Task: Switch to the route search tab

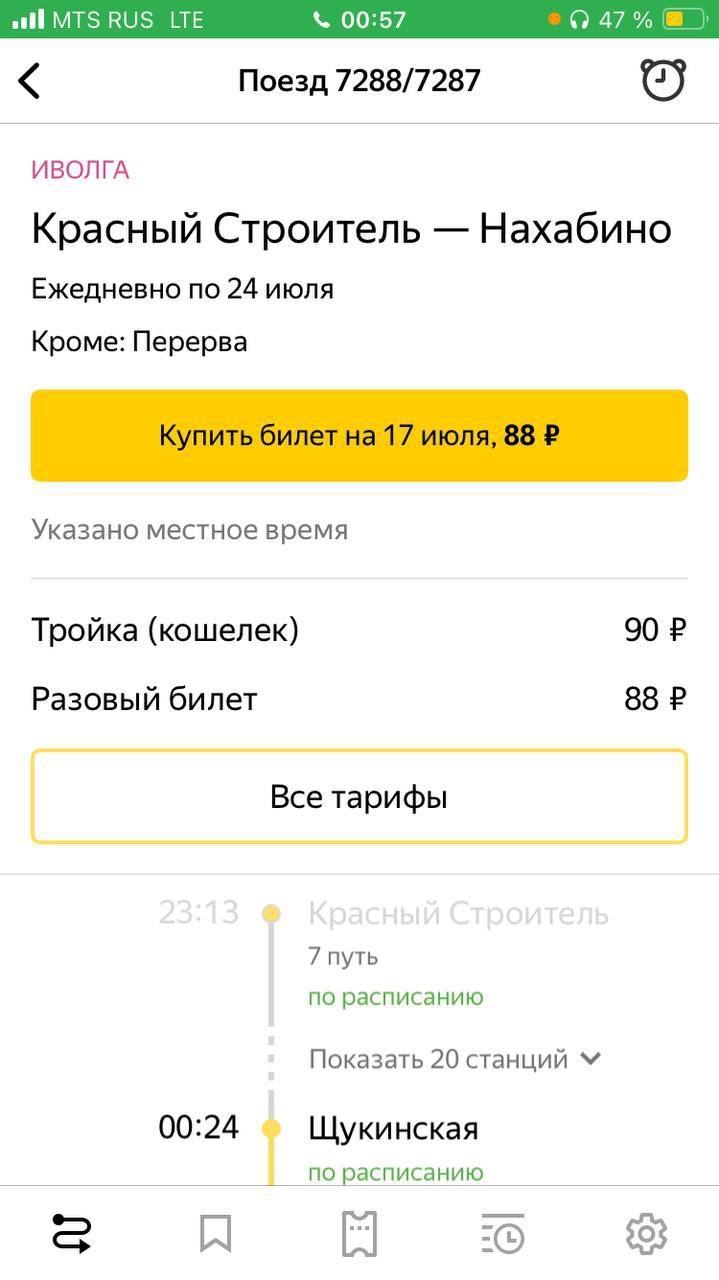Action: pyautogui.click(x=72, y=1233)
